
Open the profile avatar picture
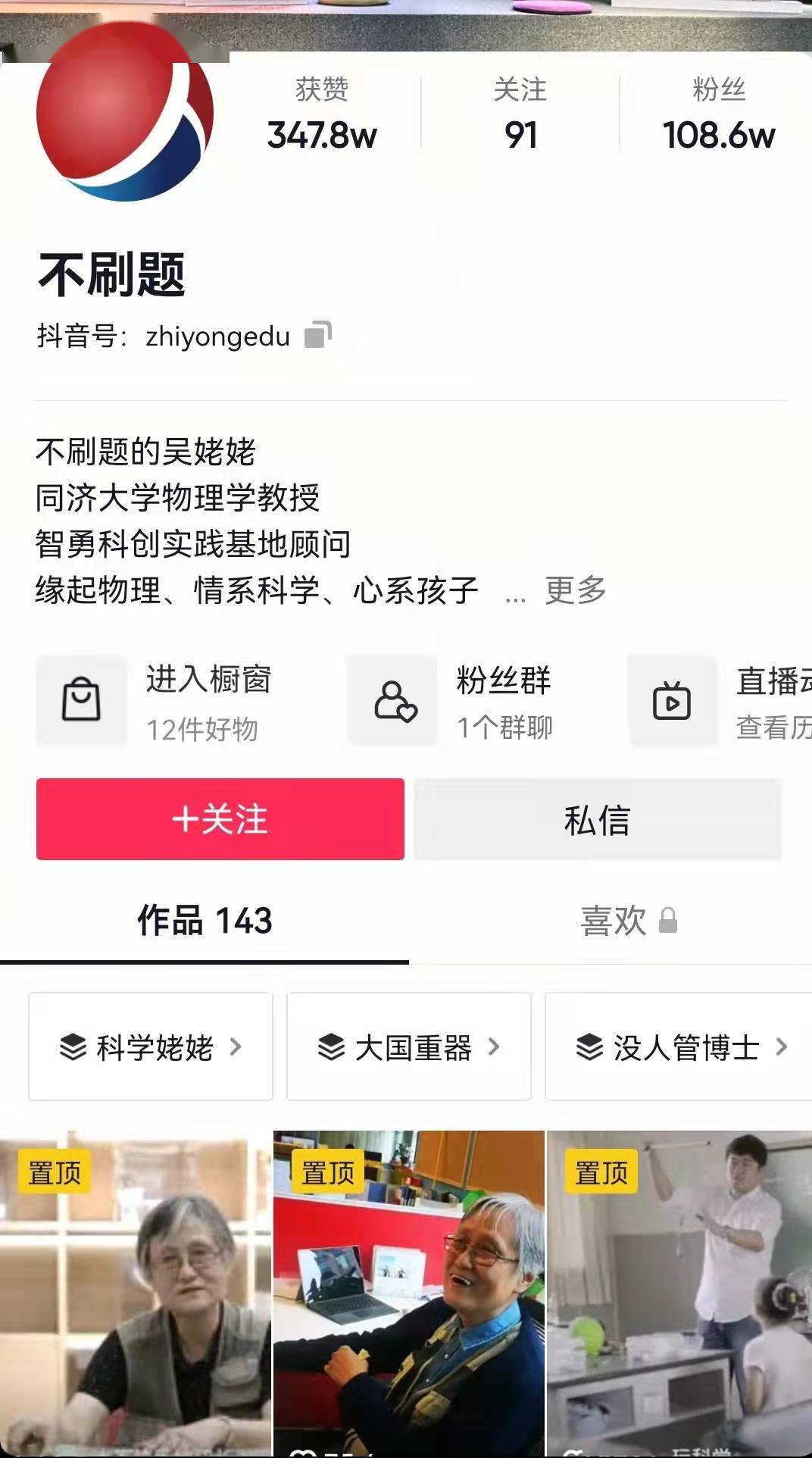125,114
